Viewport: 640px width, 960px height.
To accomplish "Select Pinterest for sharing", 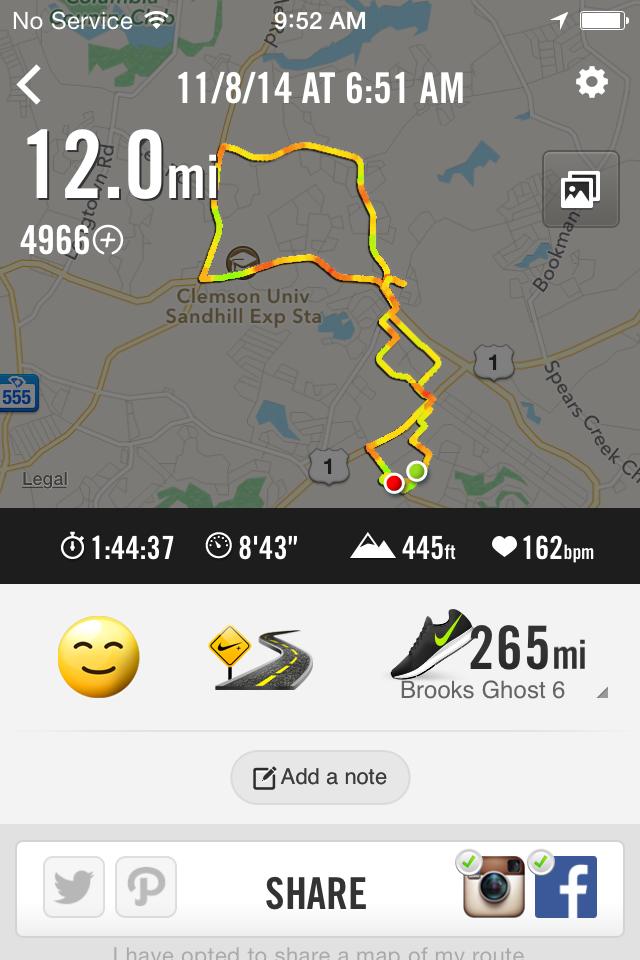I will pyautogui.click(x=146, y=887).
